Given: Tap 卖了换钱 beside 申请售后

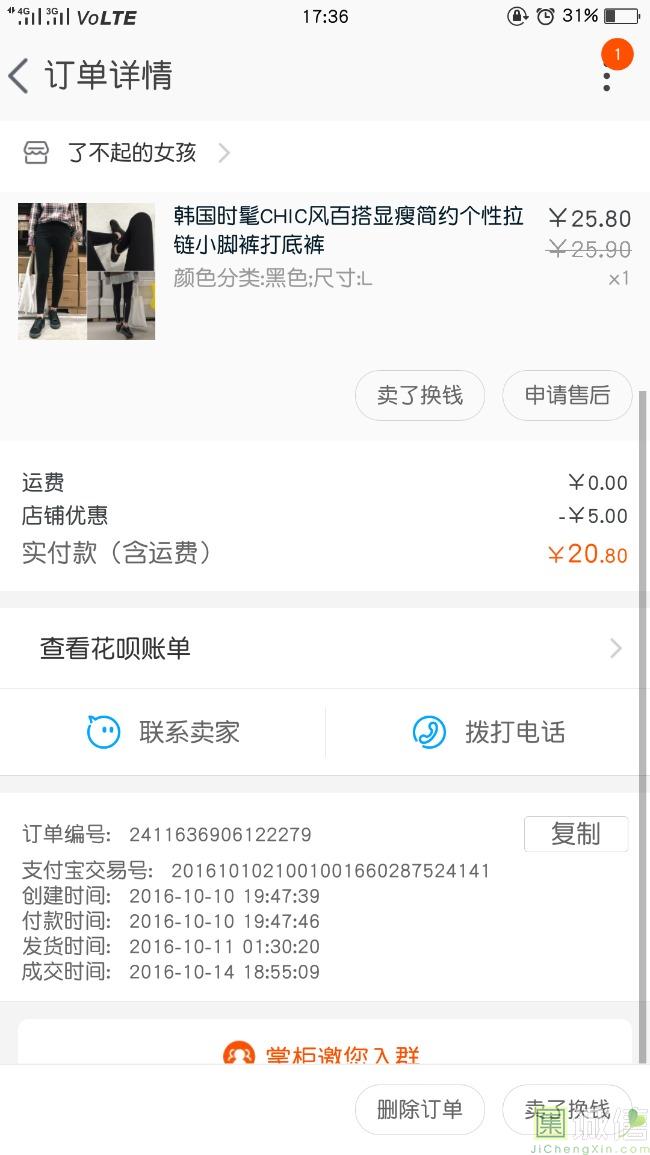Looking at the screenshot, I should tap(419, 396).
